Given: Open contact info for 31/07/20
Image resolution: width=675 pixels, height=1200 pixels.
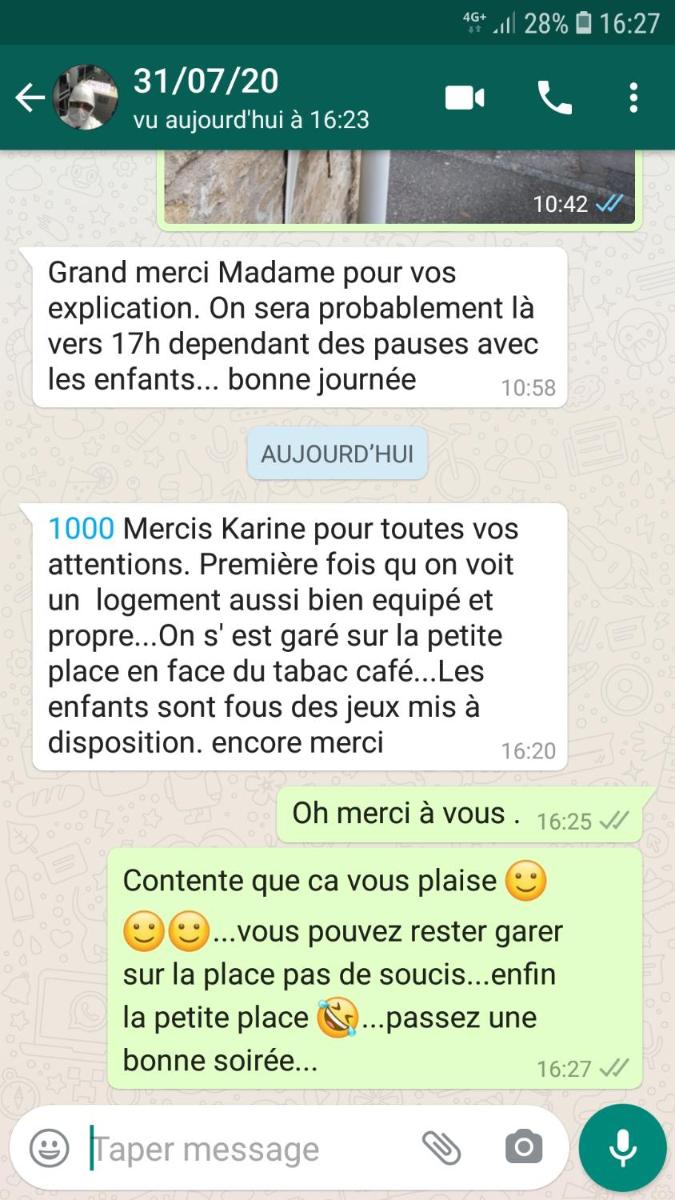Looking at the screenshot, I should 251,98.
